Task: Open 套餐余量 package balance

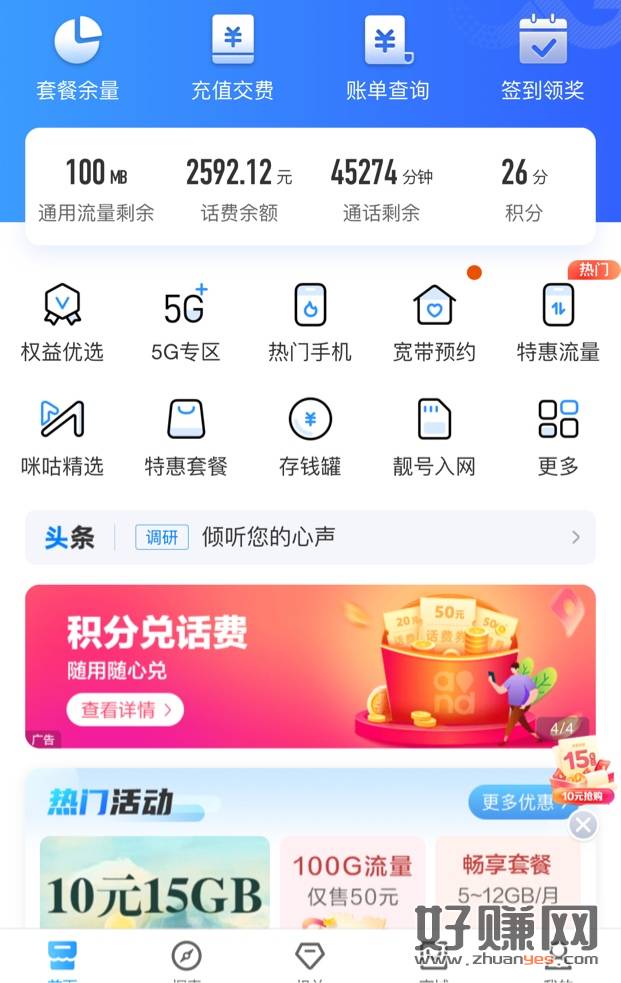Action: pos(77,58)
